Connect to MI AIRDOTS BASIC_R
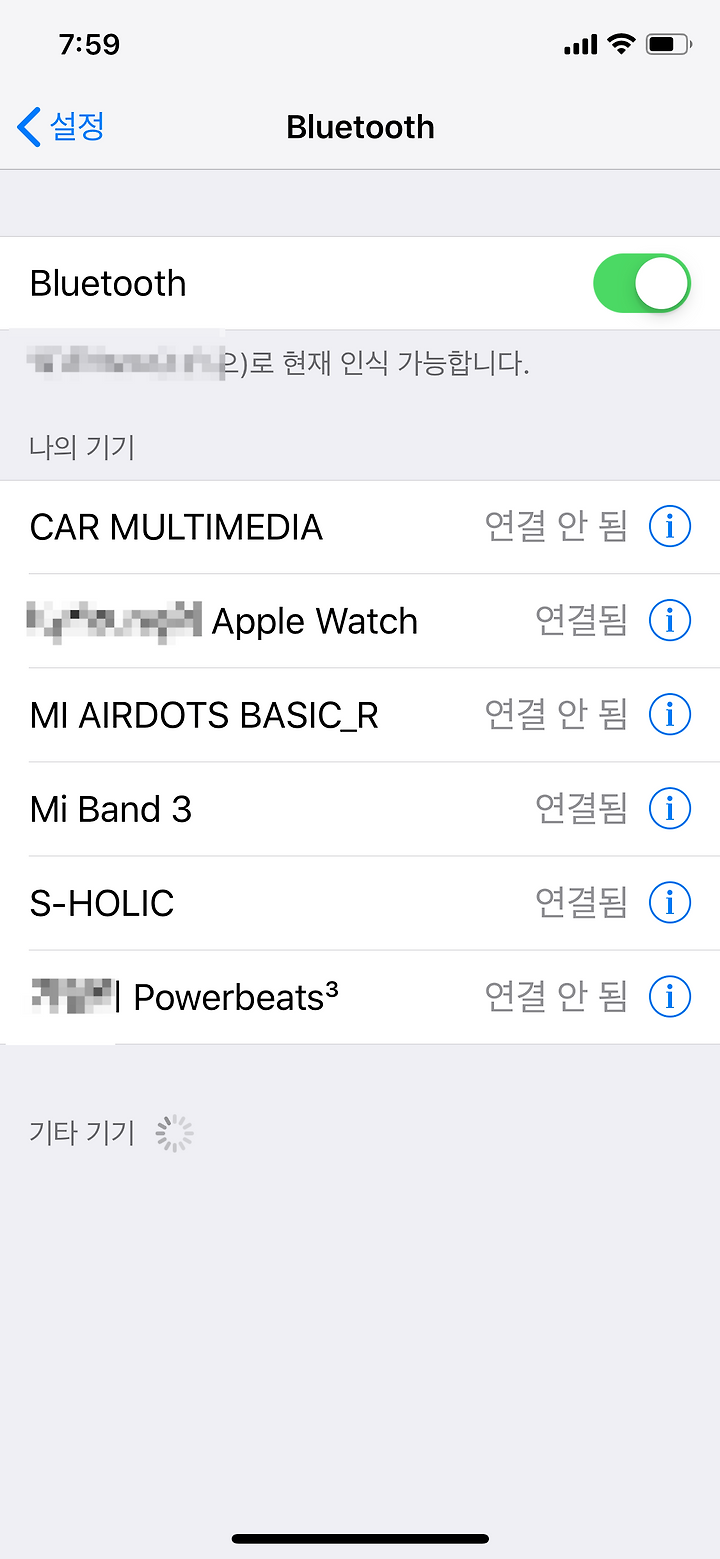This screenshot has height=1559, width=720. (x=360, y=715)
